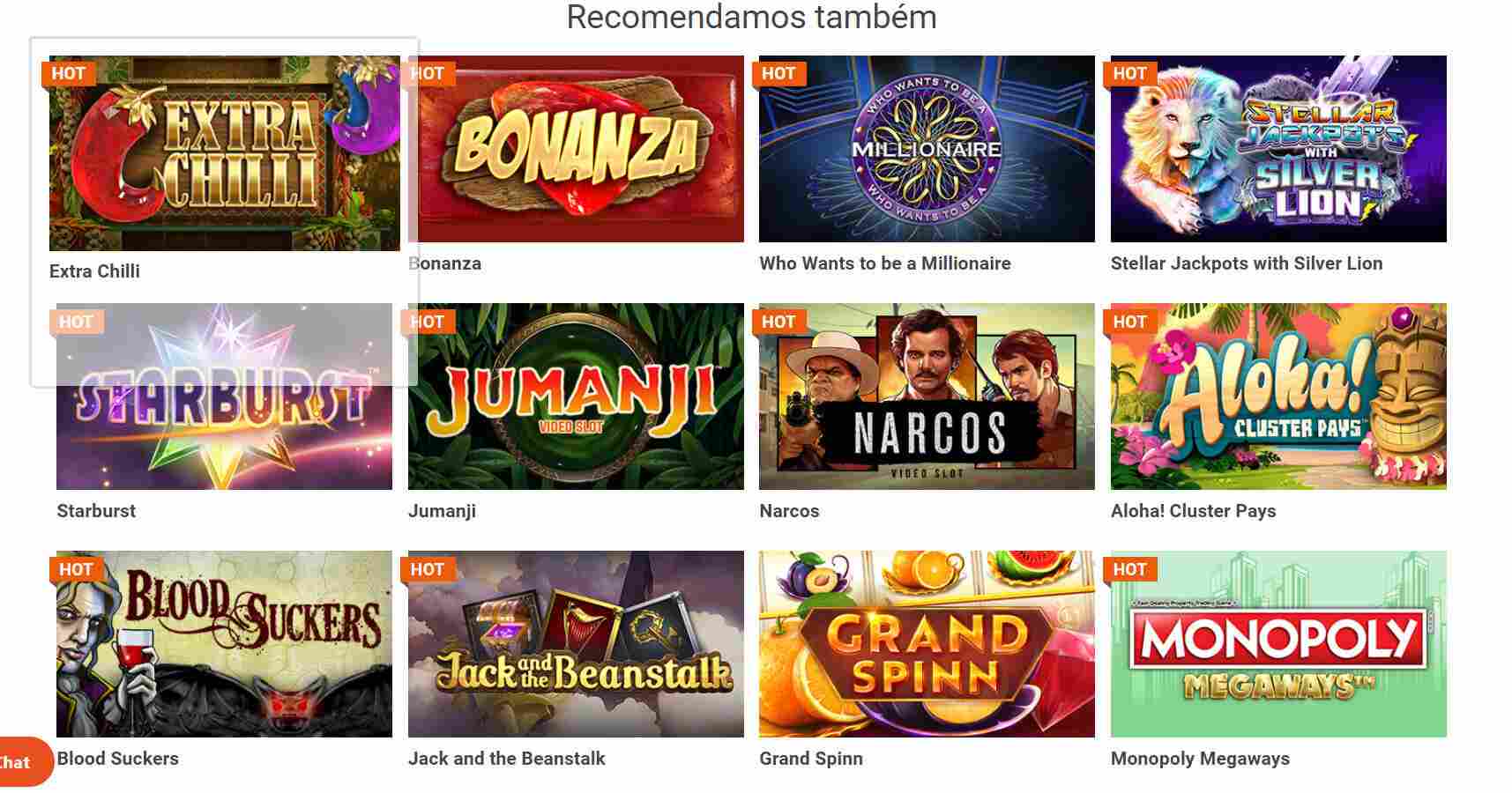Select Jack and the Beanstalk
Screen dimensions: 1512x793
click(576, 644)
